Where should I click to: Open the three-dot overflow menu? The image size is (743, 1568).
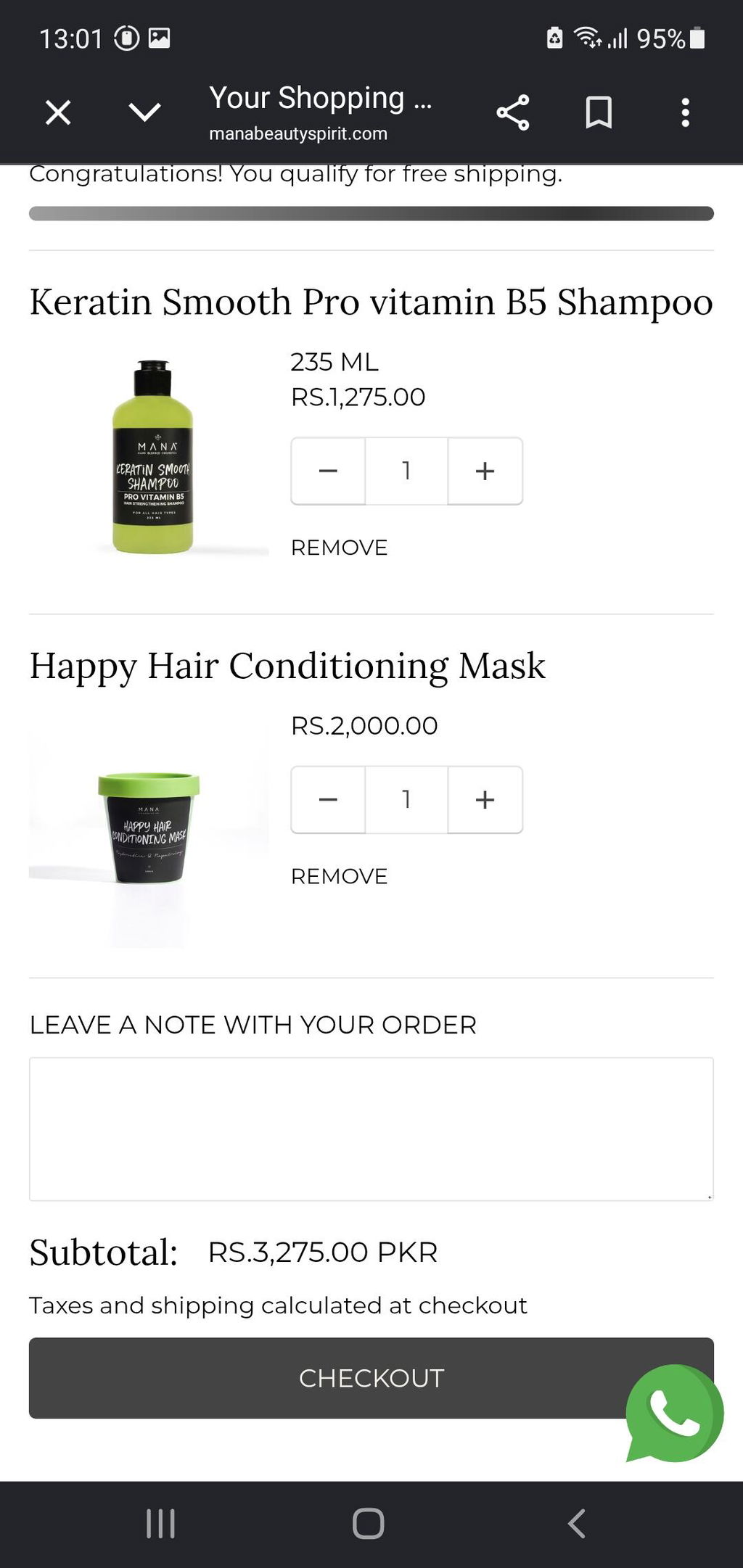(x=685, y=112)
